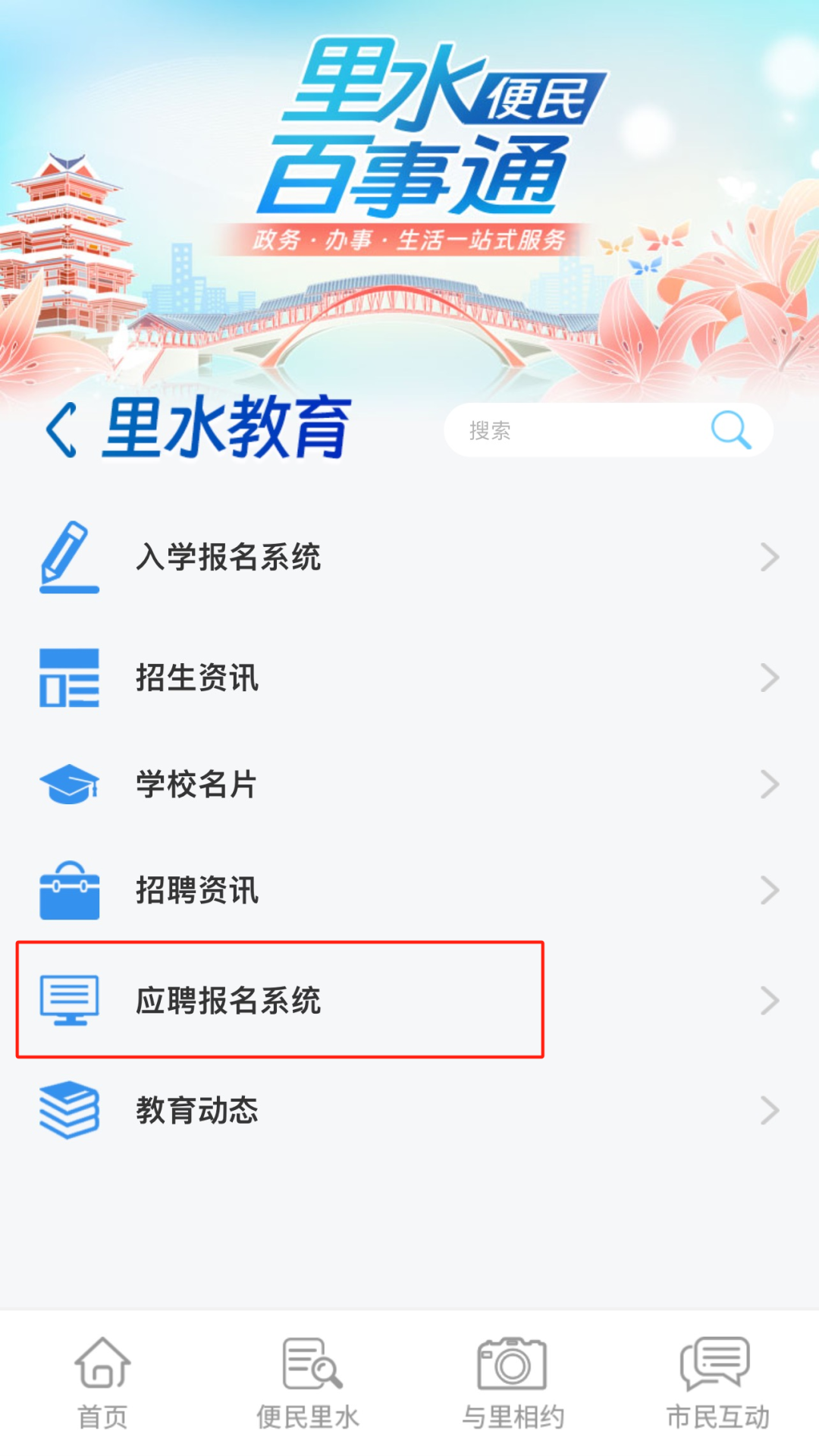Switch to 便民里水 tab

308,1383
